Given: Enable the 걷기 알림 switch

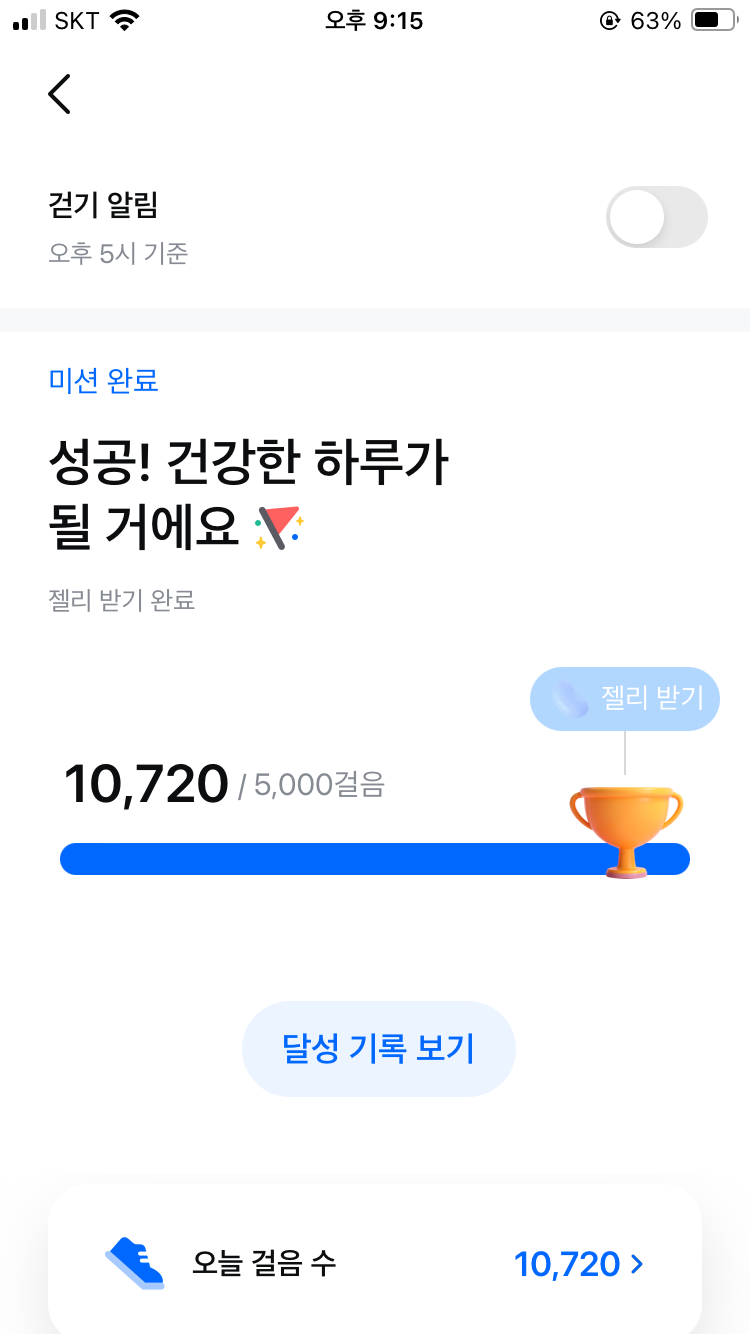Looking at the screenshot, I should pyautogui.click(x=657, y=217).
